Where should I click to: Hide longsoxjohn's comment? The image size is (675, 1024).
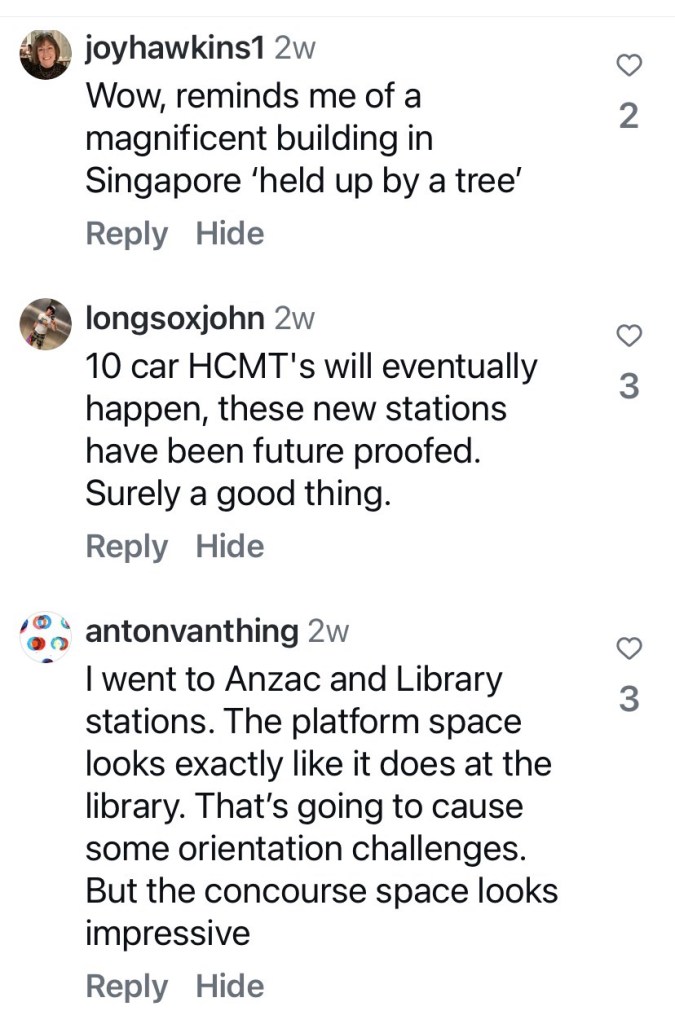[230, 547]
